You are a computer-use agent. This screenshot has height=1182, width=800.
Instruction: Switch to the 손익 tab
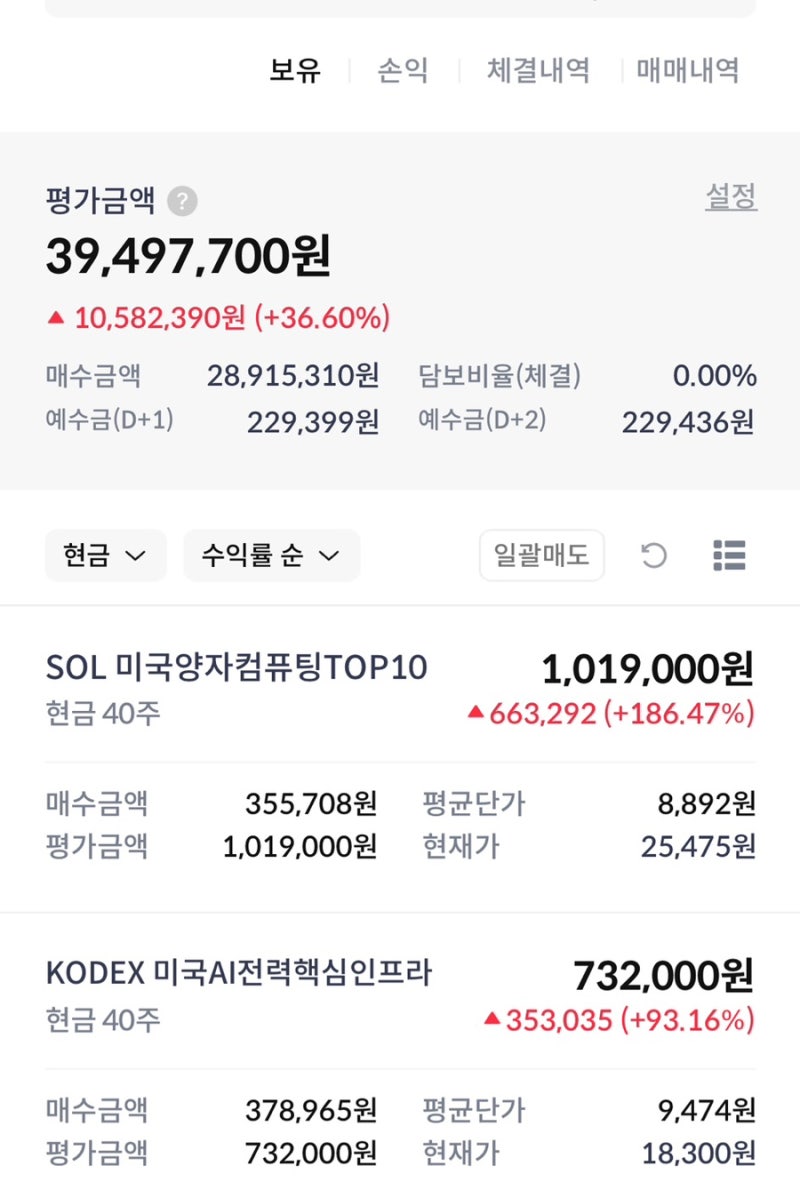point(404,71)
